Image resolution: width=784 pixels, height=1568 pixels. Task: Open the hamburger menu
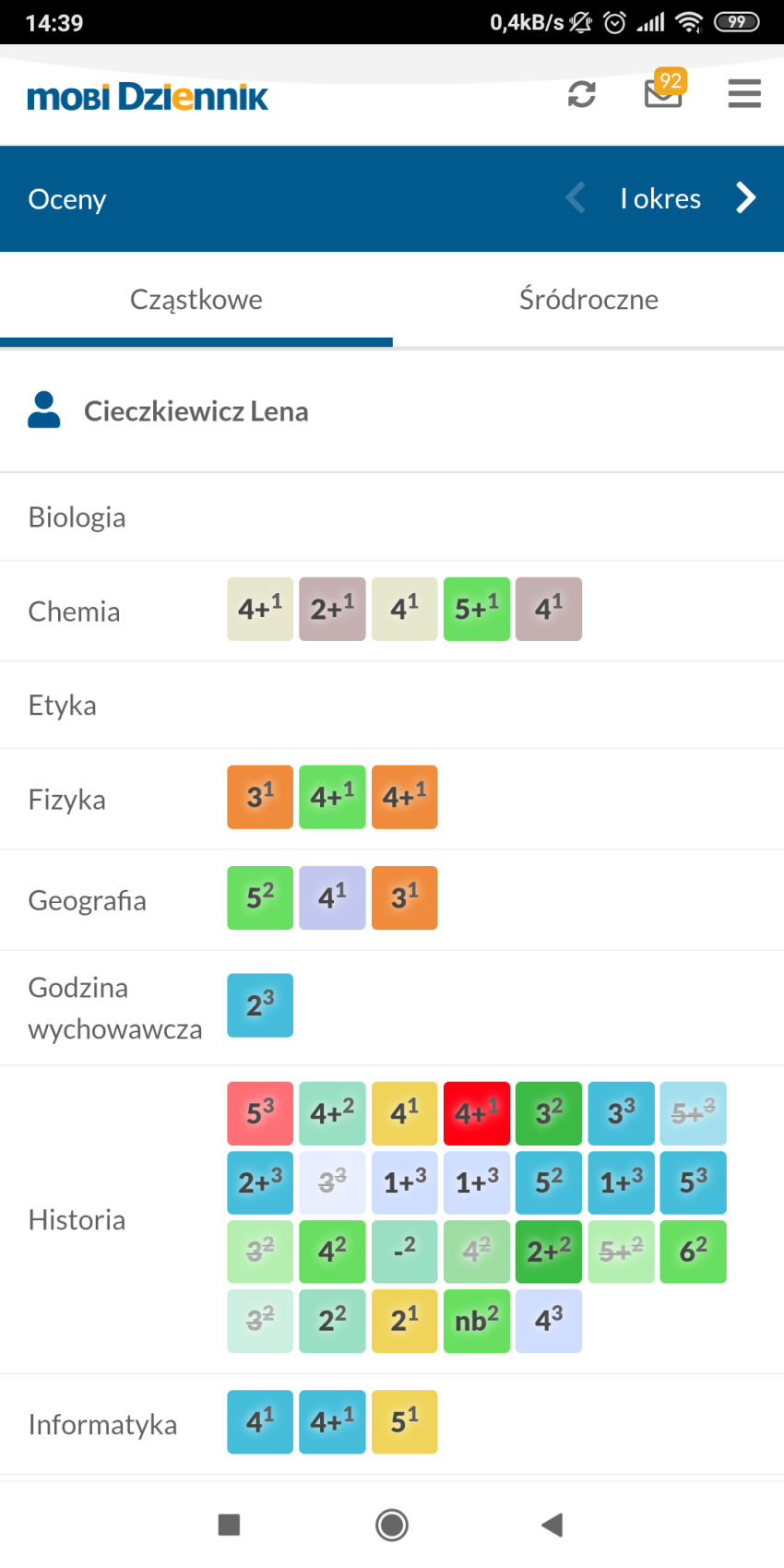[x=744, y=93]
